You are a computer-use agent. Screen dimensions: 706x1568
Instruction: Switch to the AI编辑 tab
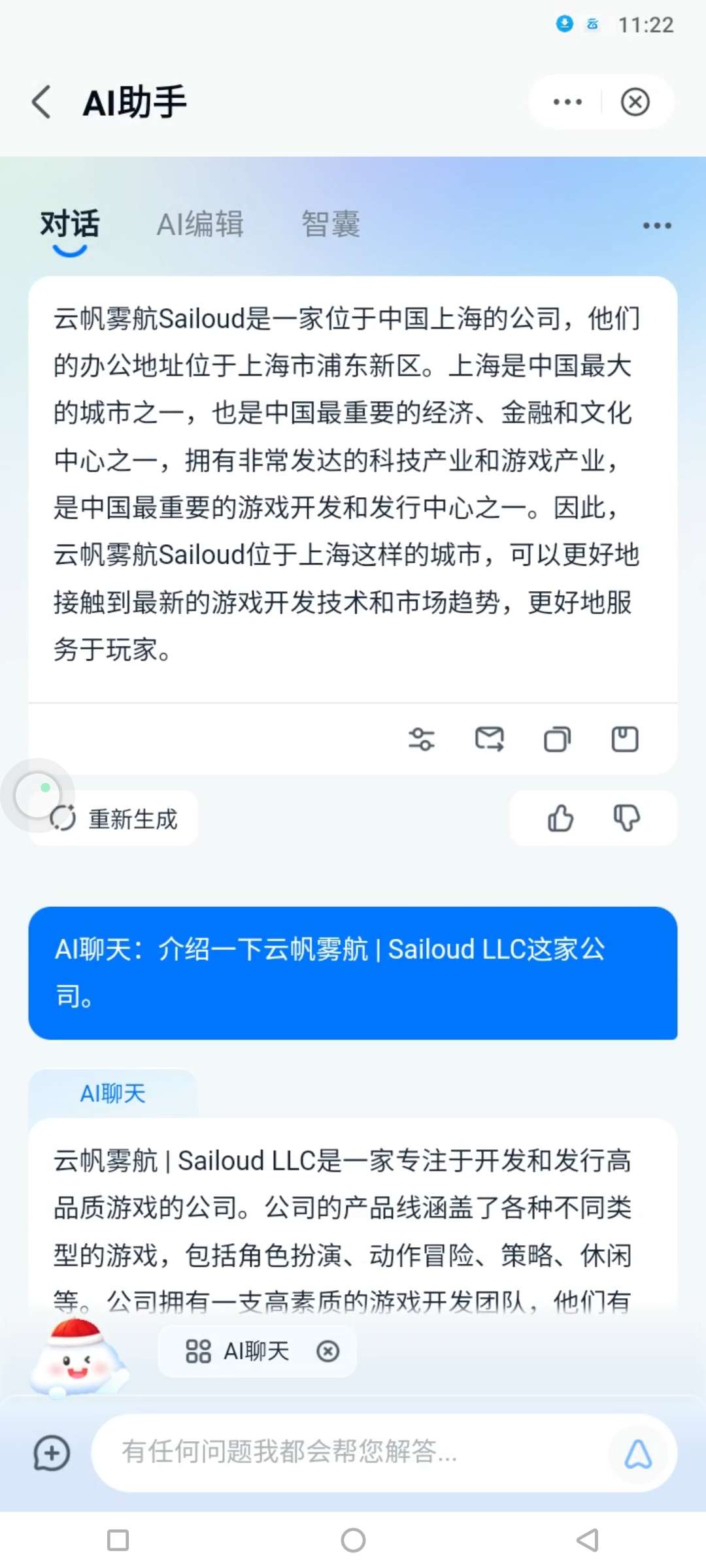[200, 224]
